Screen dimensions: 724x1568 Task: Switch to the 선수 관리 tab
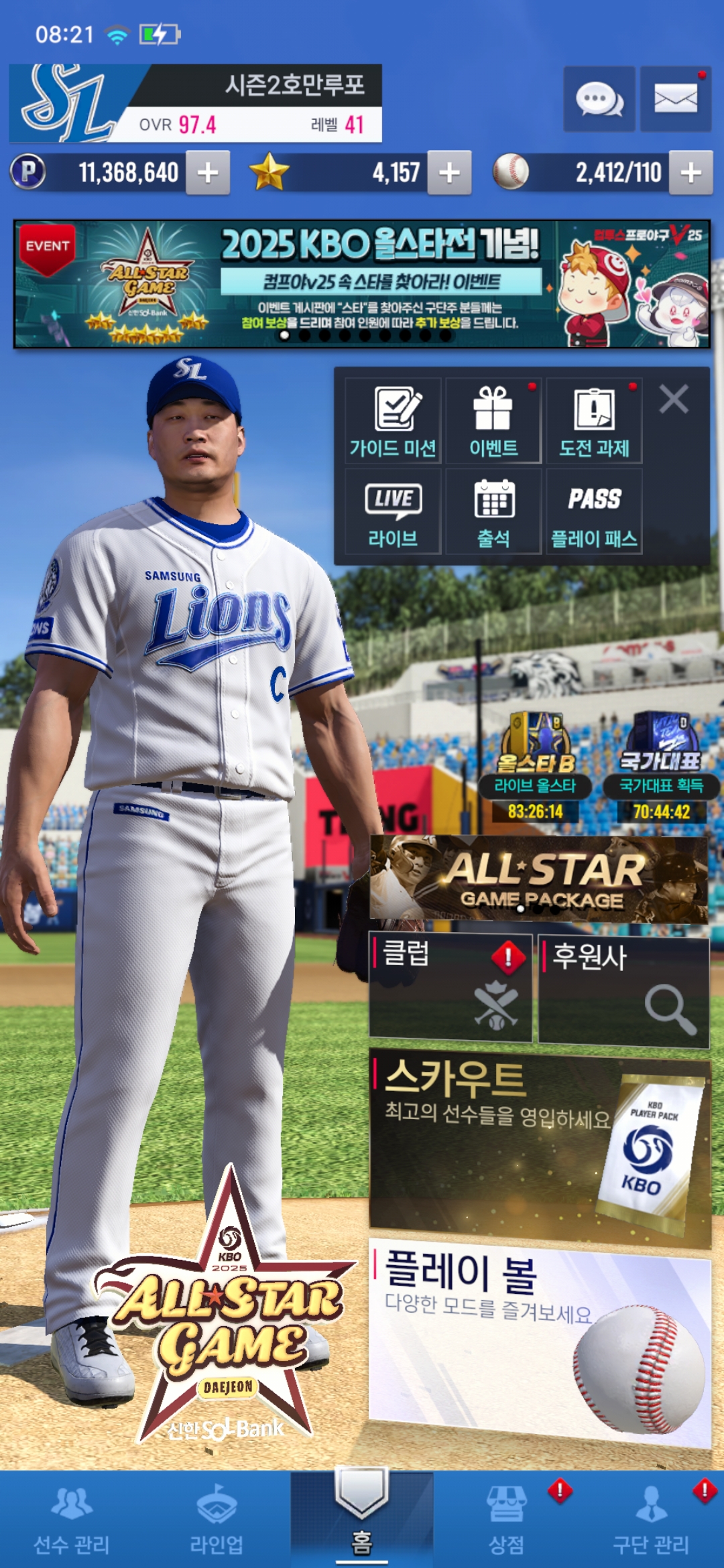click(x=72, y=1520)
